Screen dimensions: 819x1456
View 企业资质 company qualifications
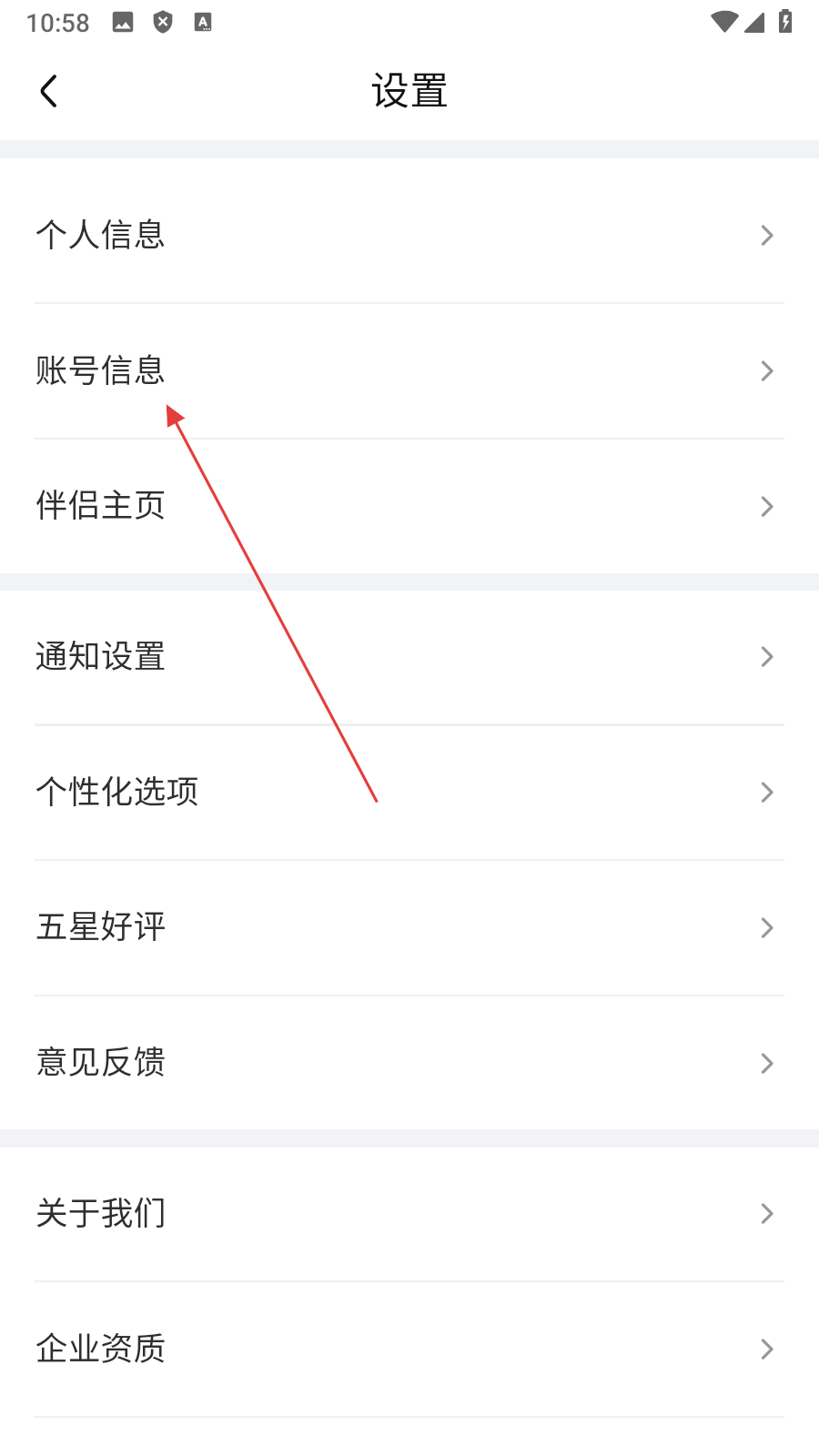(409, 1349)
